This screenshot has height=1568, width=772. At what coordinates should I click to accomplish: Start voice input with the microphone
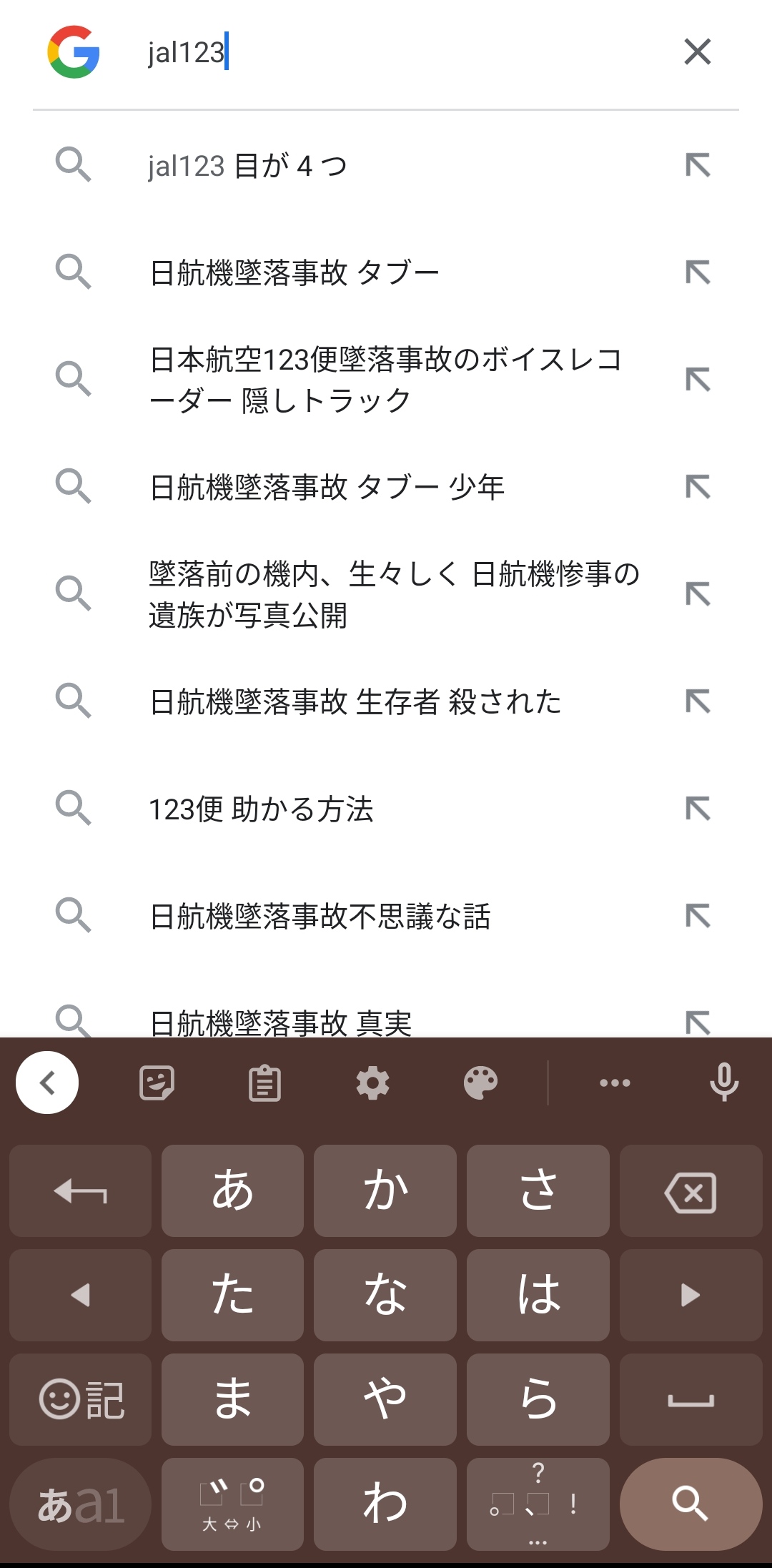click(x=723, y=1083)
